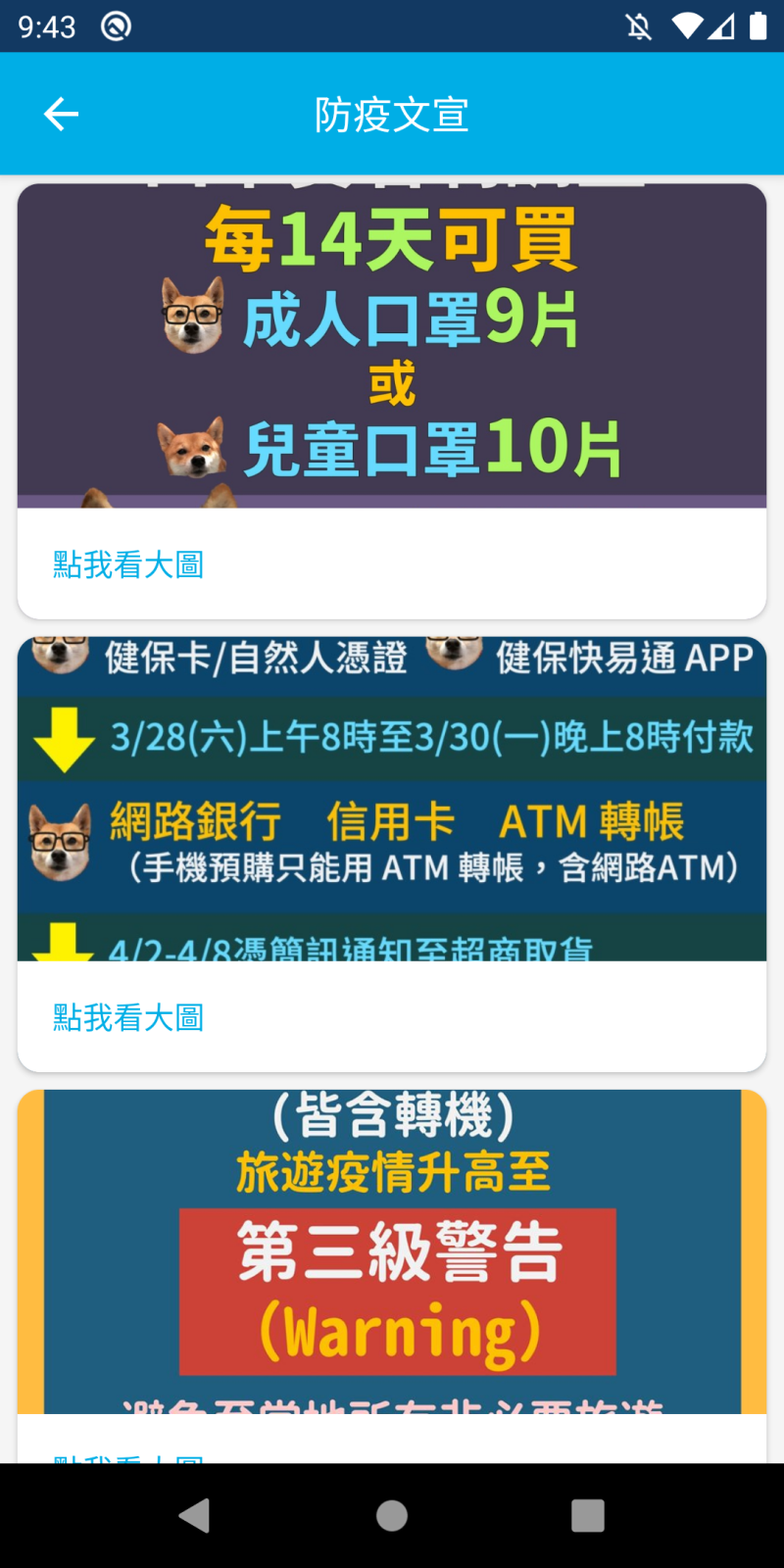Viewport: 784px width, 1568px height.
Task: Go back using the app bar arrow
Action: 61,115
